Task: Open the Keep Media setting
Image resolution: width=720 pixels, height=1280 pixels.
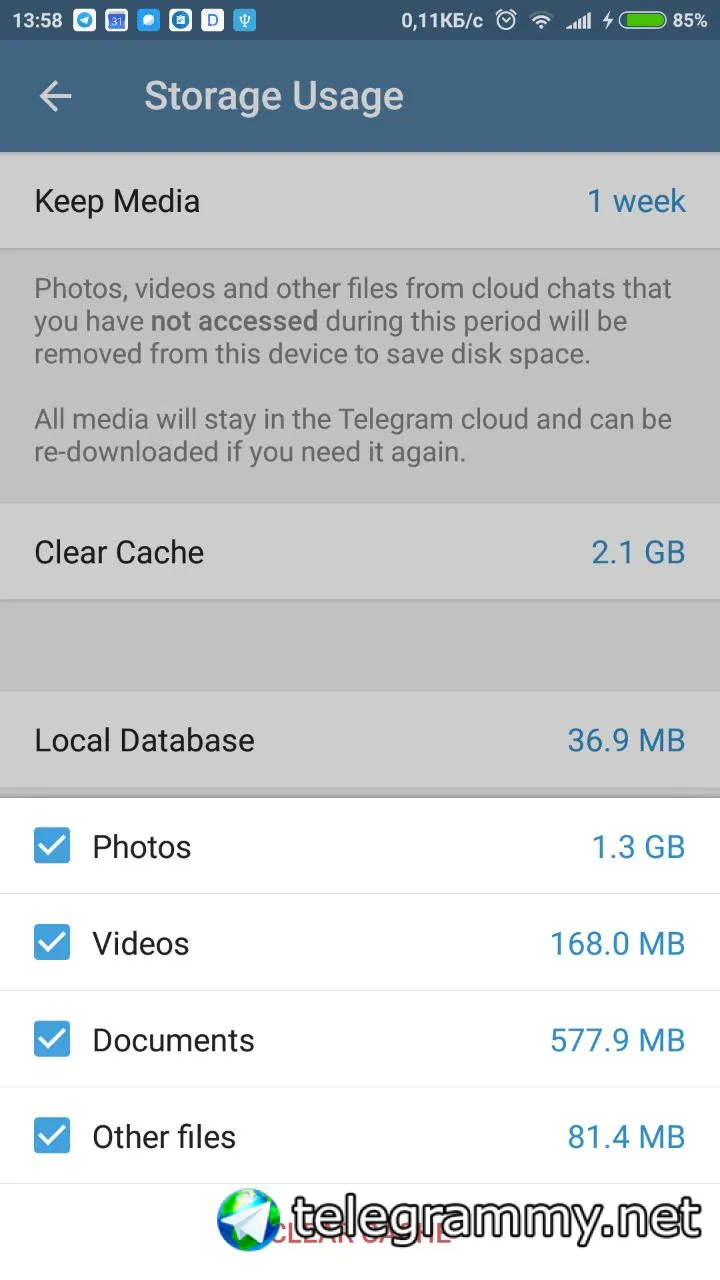Action: [360, 201]
